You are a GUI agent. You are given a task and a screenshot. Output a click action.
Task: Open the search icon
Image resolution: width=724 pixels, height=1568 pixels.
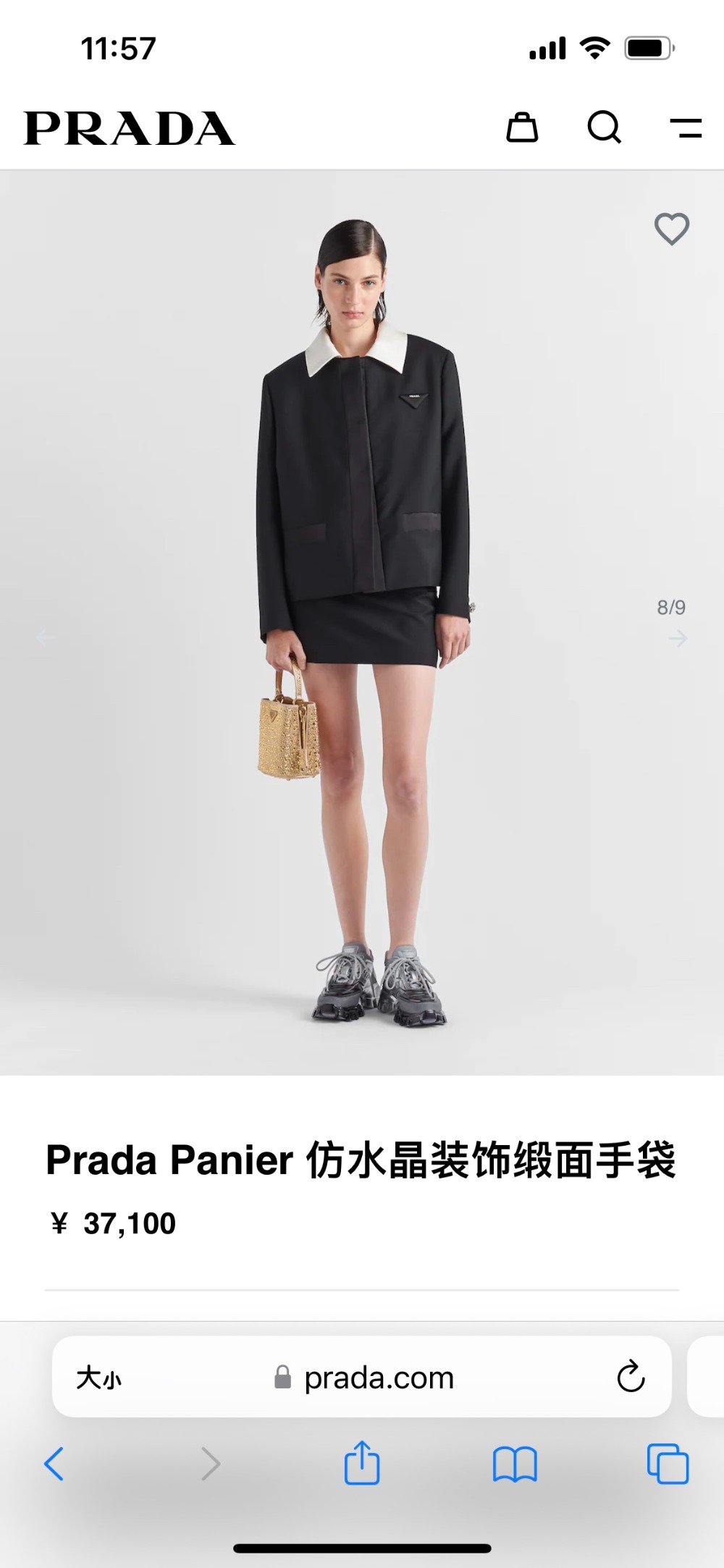[604, 128]
